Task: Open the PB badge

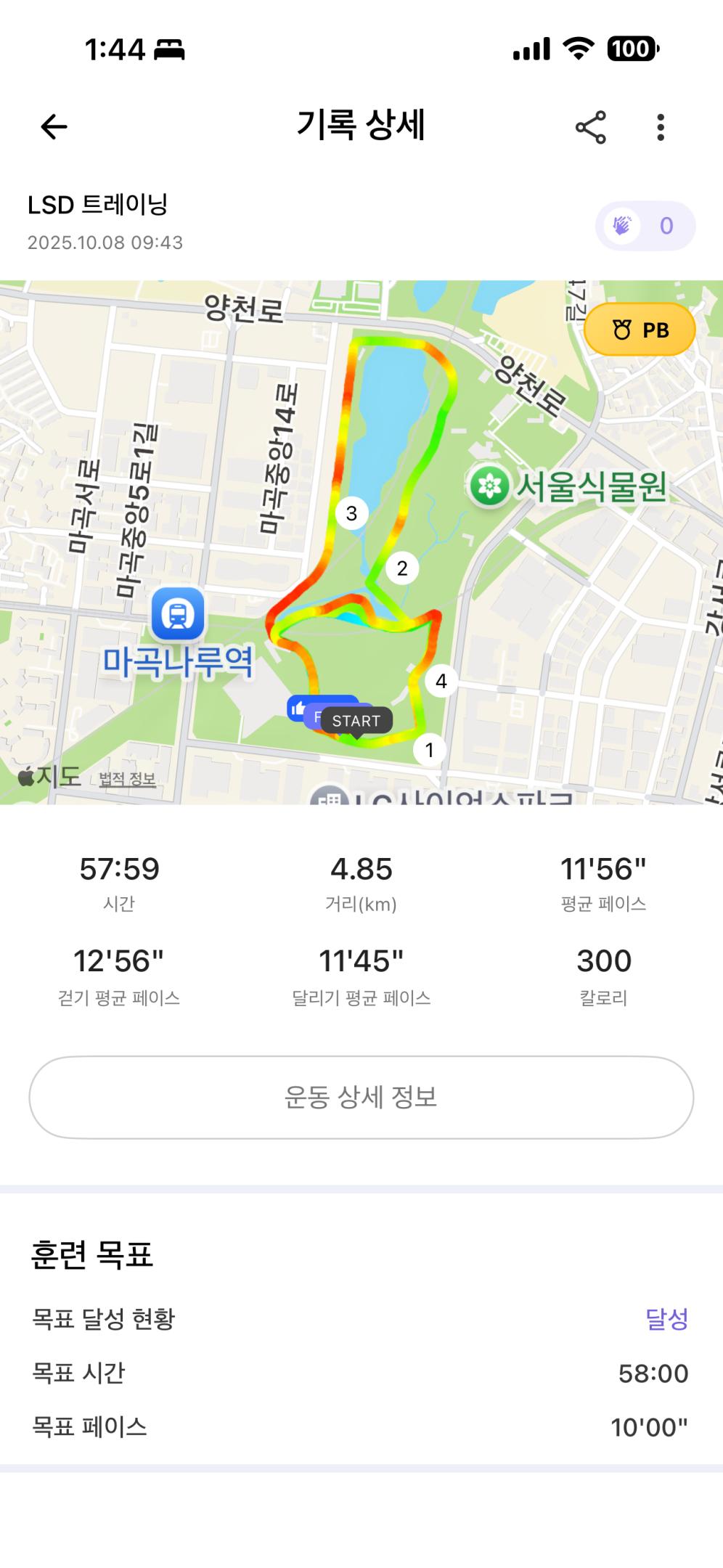Action: [640, 330]
